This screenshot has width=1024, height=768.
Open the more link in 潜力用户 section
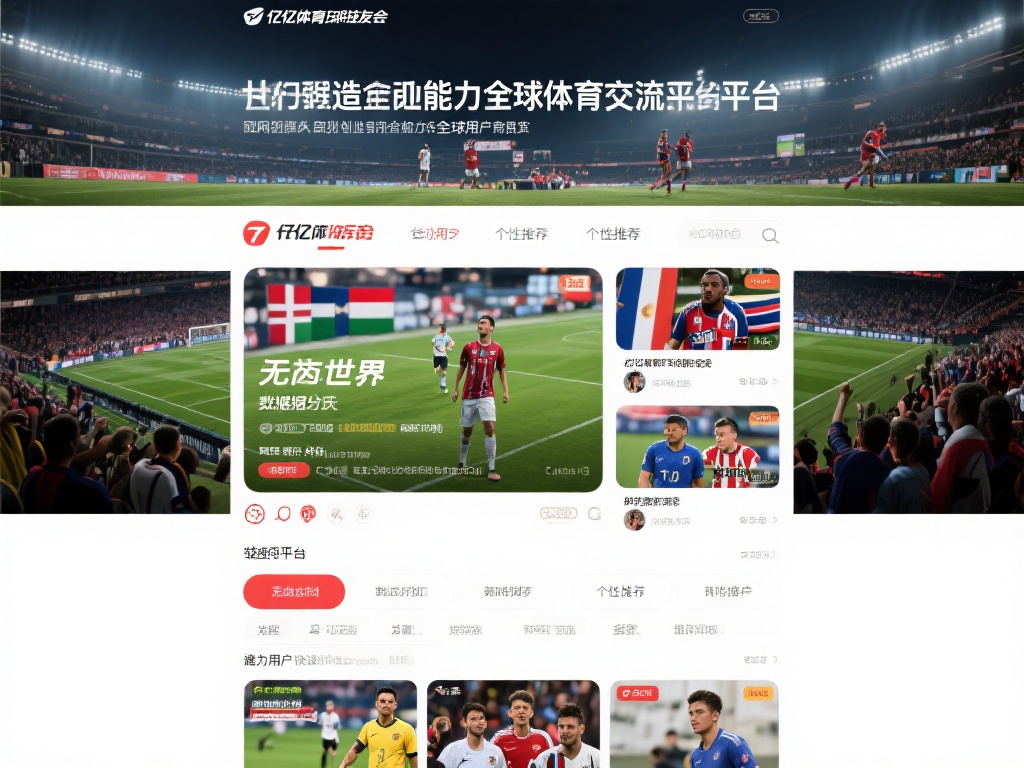pyautogui.click(x=760, y=660)
